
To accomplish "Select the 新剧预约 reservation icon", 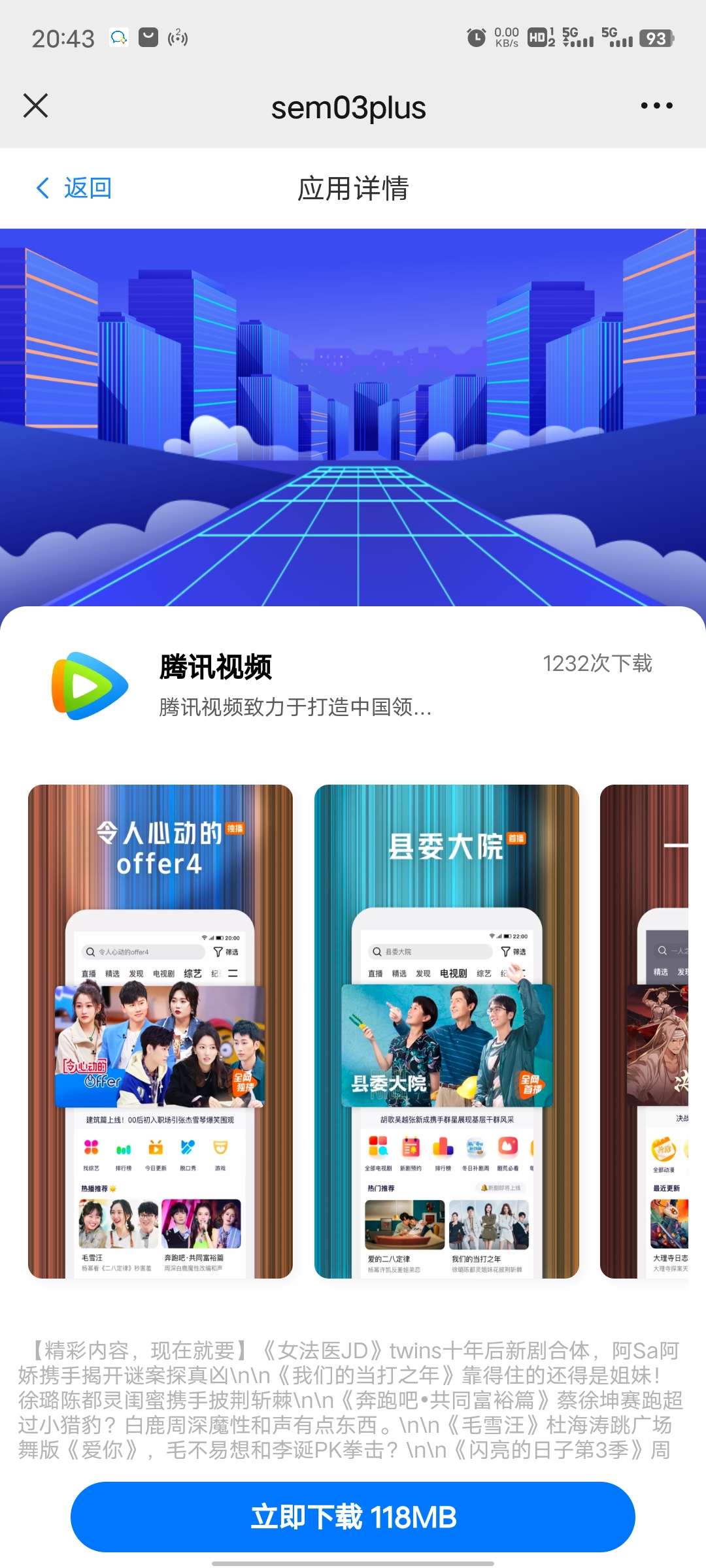I will [411, 1148].
